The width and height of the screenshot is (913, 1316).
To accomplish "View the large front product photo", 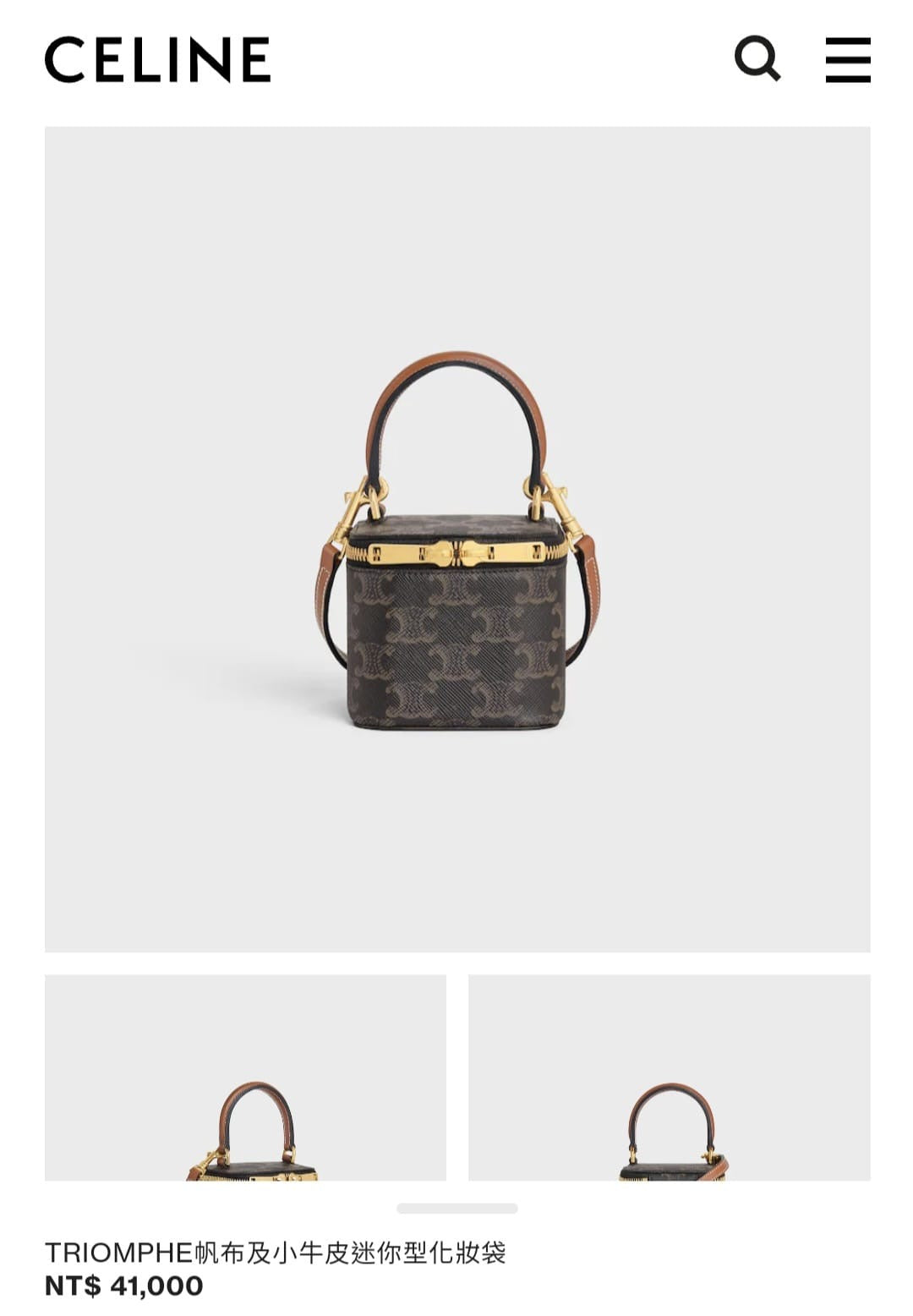I will 456,539.
